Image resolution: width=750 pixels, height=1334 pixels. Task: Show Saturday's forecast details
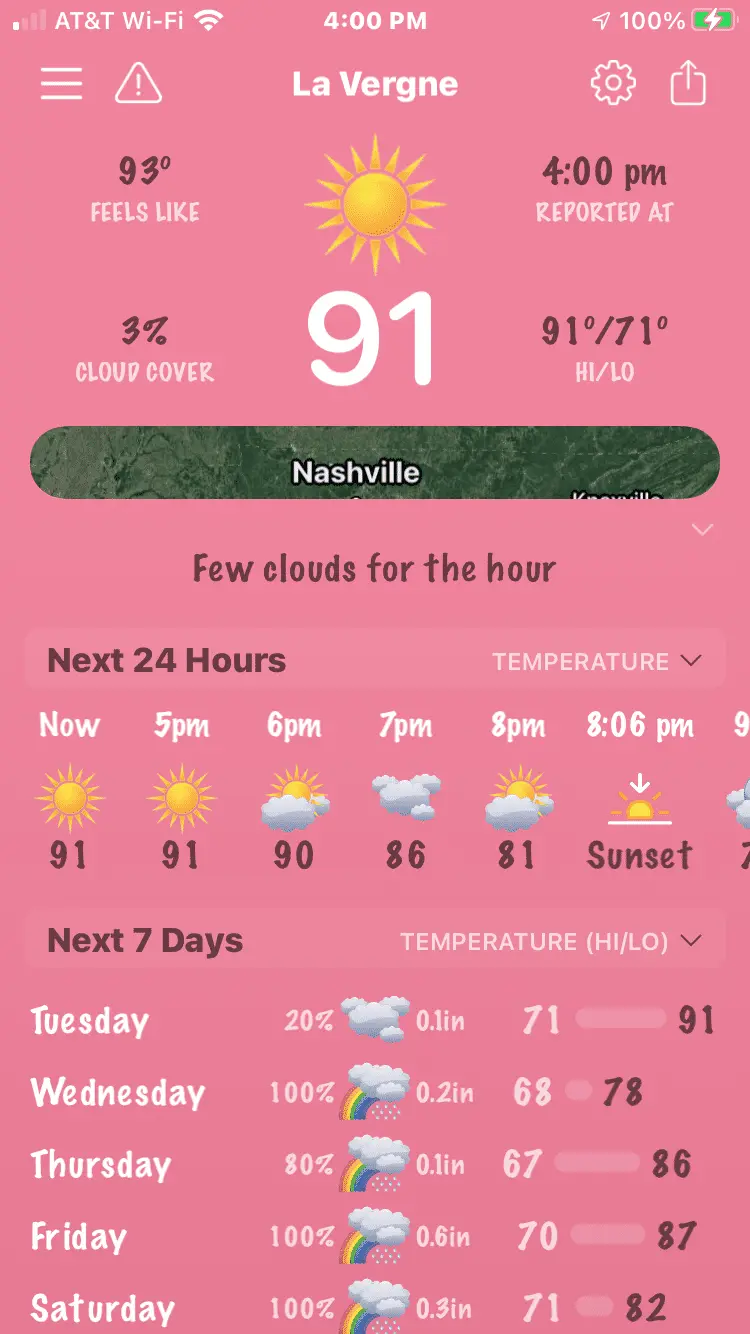(x=375, y=1306)
